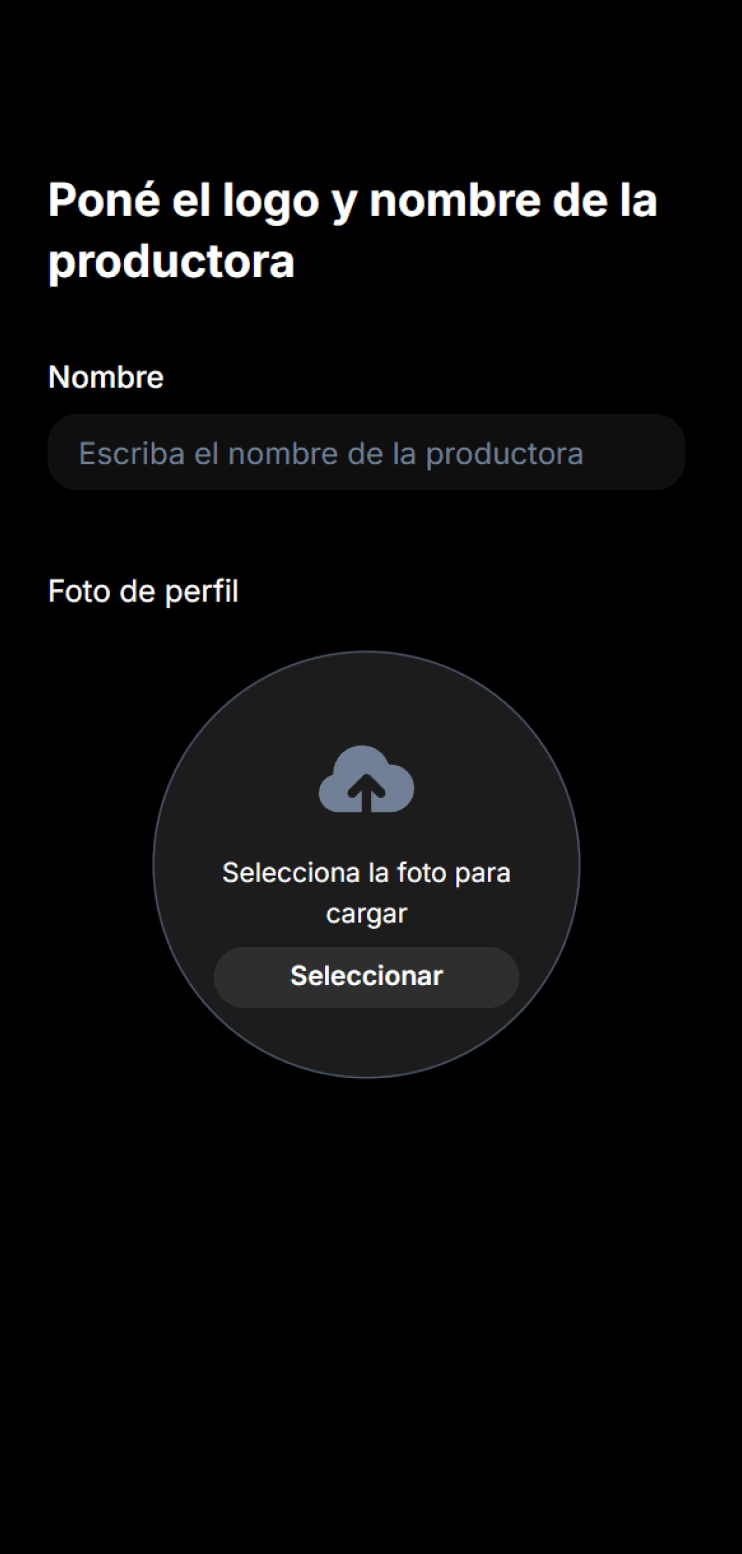Tap the 'Selecciona la foto para cargar' text
Screen dimensions: 742x1554
coord(366,890)
